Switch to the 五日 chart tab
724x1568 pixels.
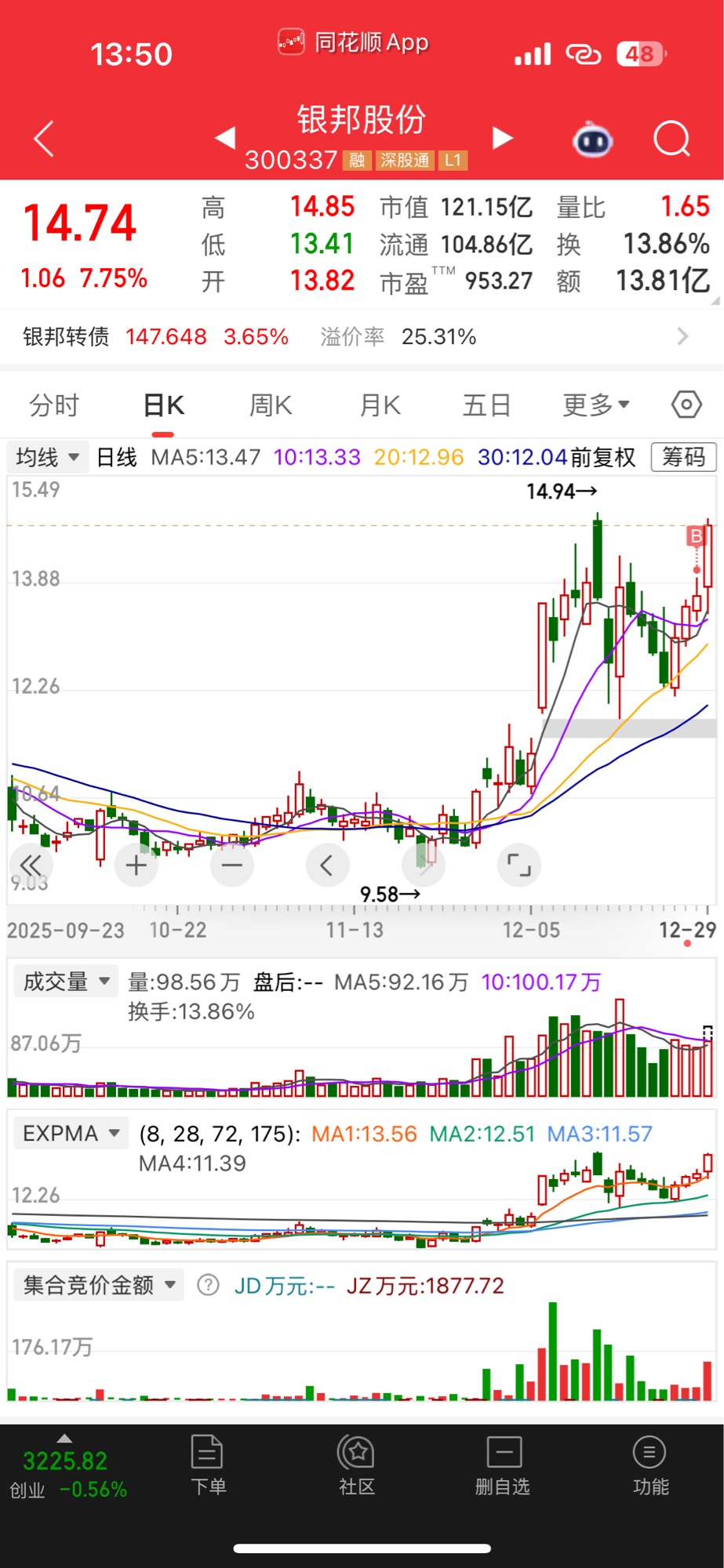[487, 405]
